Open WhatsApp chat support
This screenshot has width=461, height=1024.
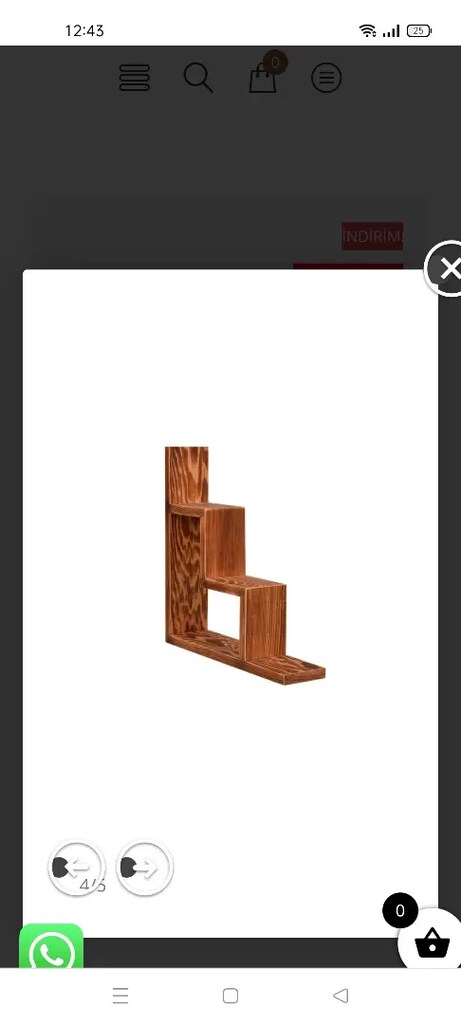51,947
